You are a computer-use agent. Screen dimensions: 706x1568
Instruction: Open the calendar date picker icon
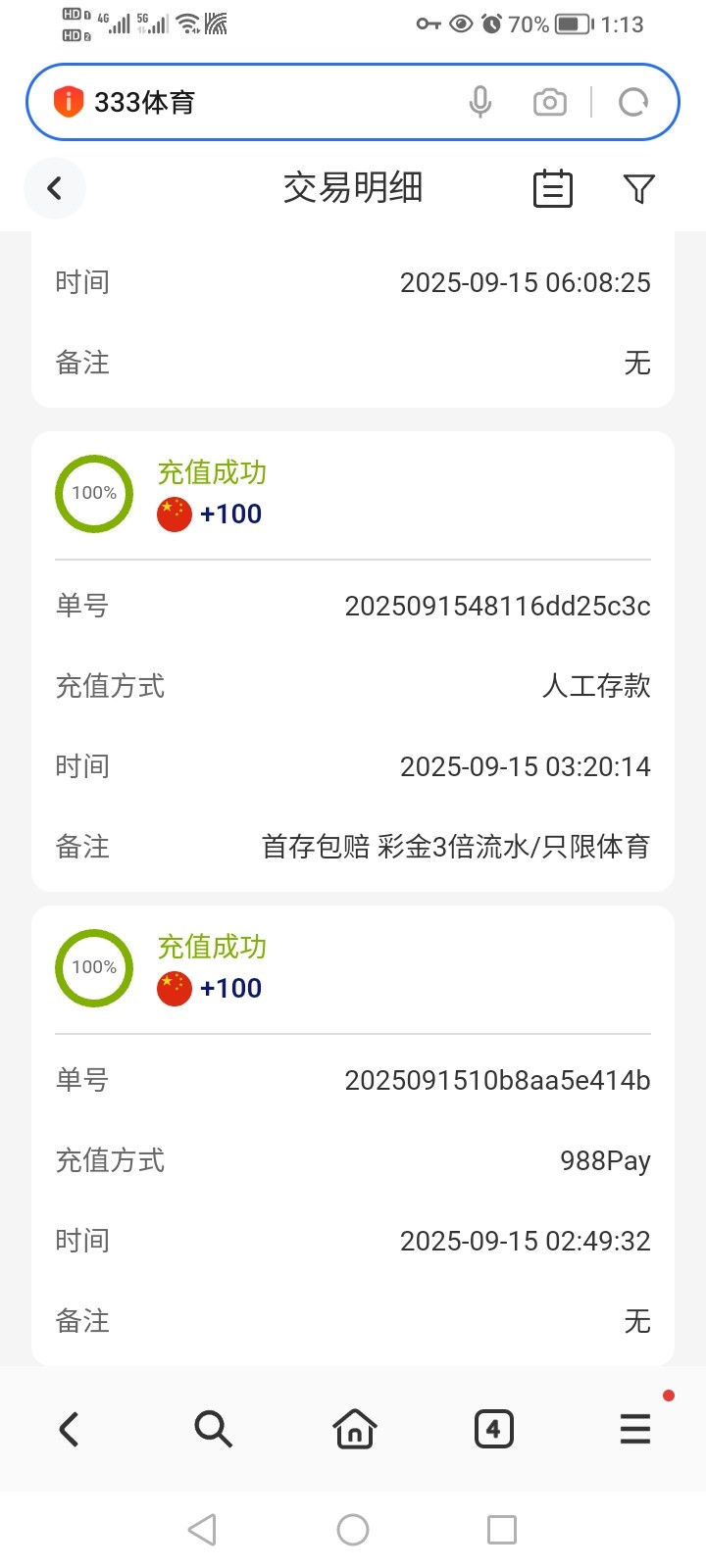[552, 188]
